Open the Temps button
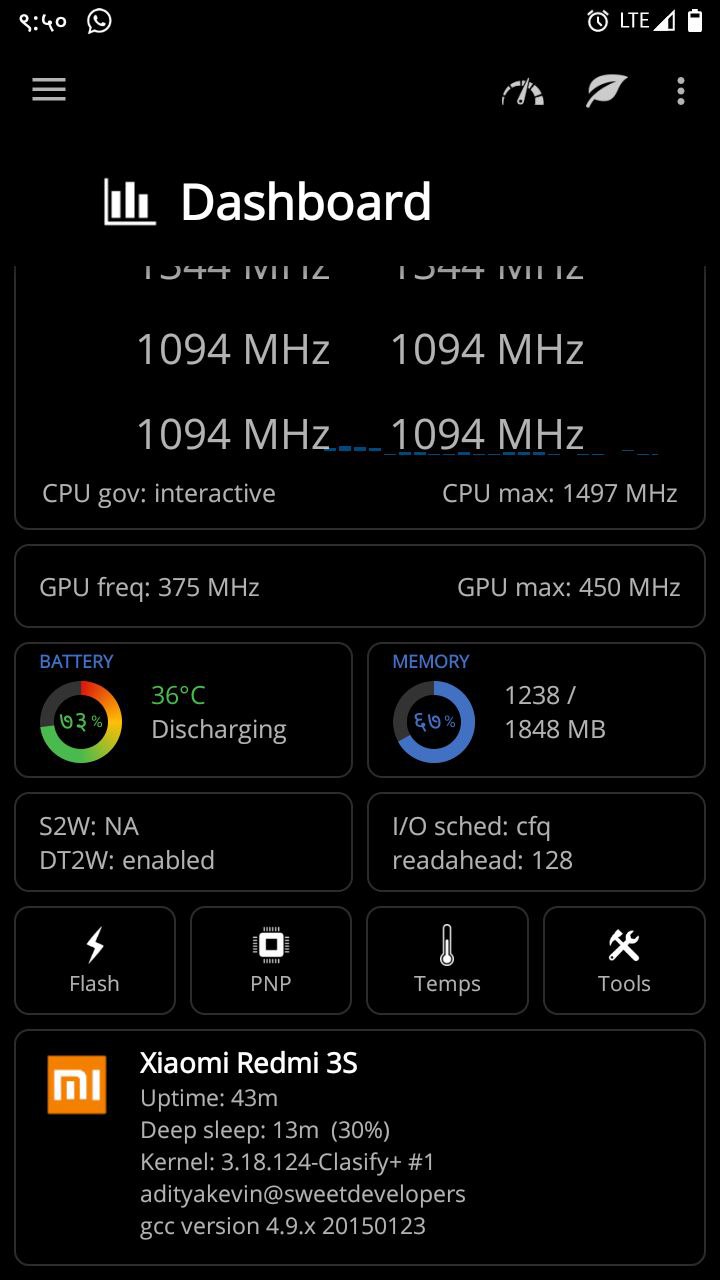Screen dimensions: 720x1280 [447, 960]
